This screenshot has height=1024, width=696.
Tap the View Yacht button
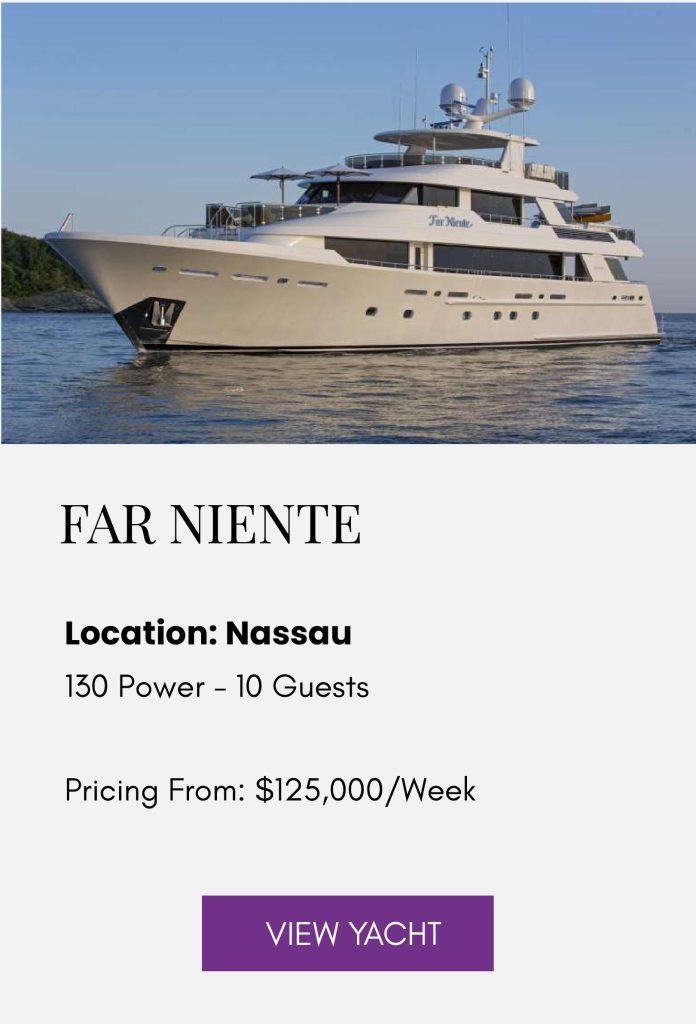[348, 933]
